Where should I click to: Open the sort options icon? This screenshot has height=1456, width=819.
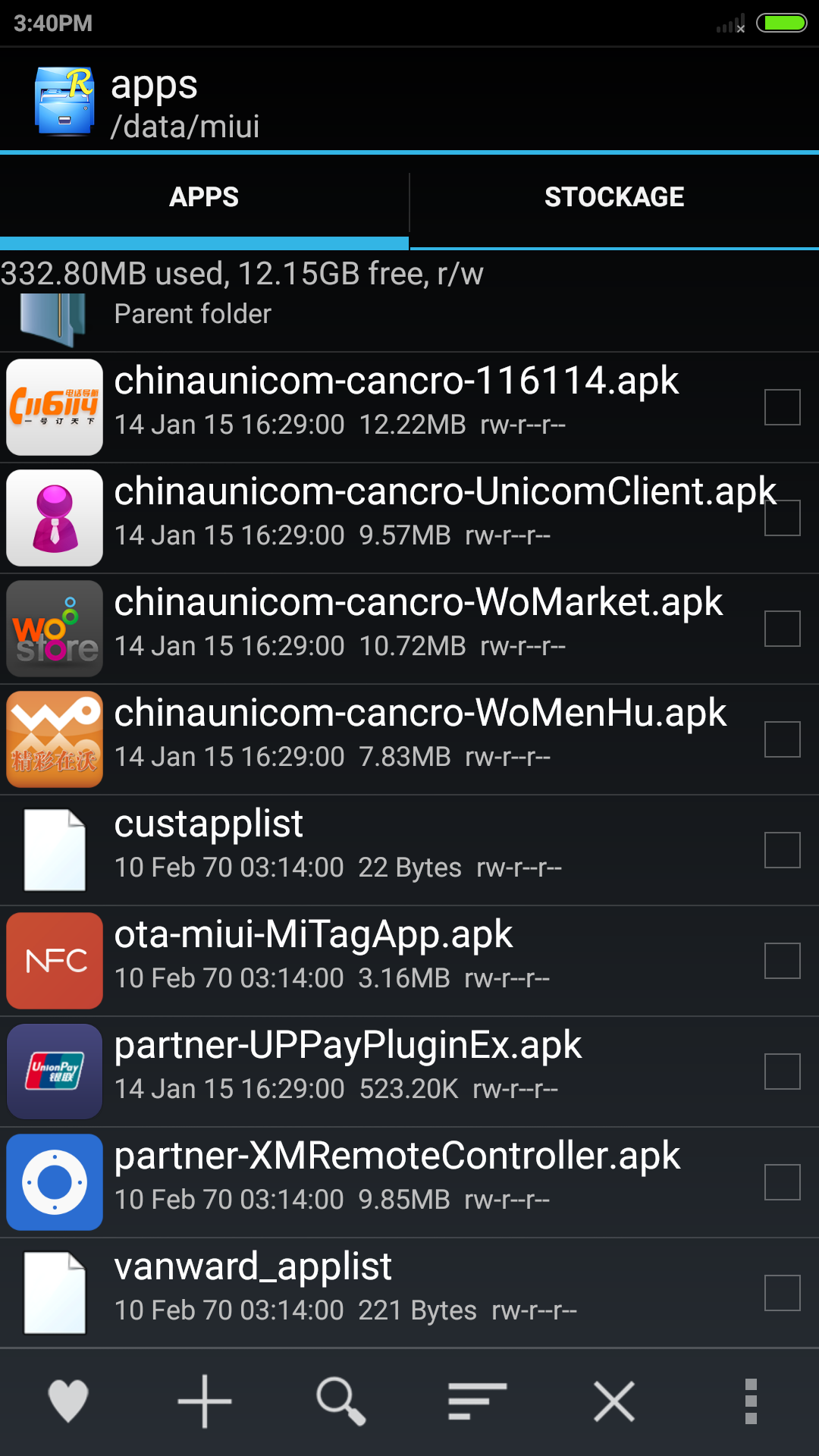(478, 1401)
